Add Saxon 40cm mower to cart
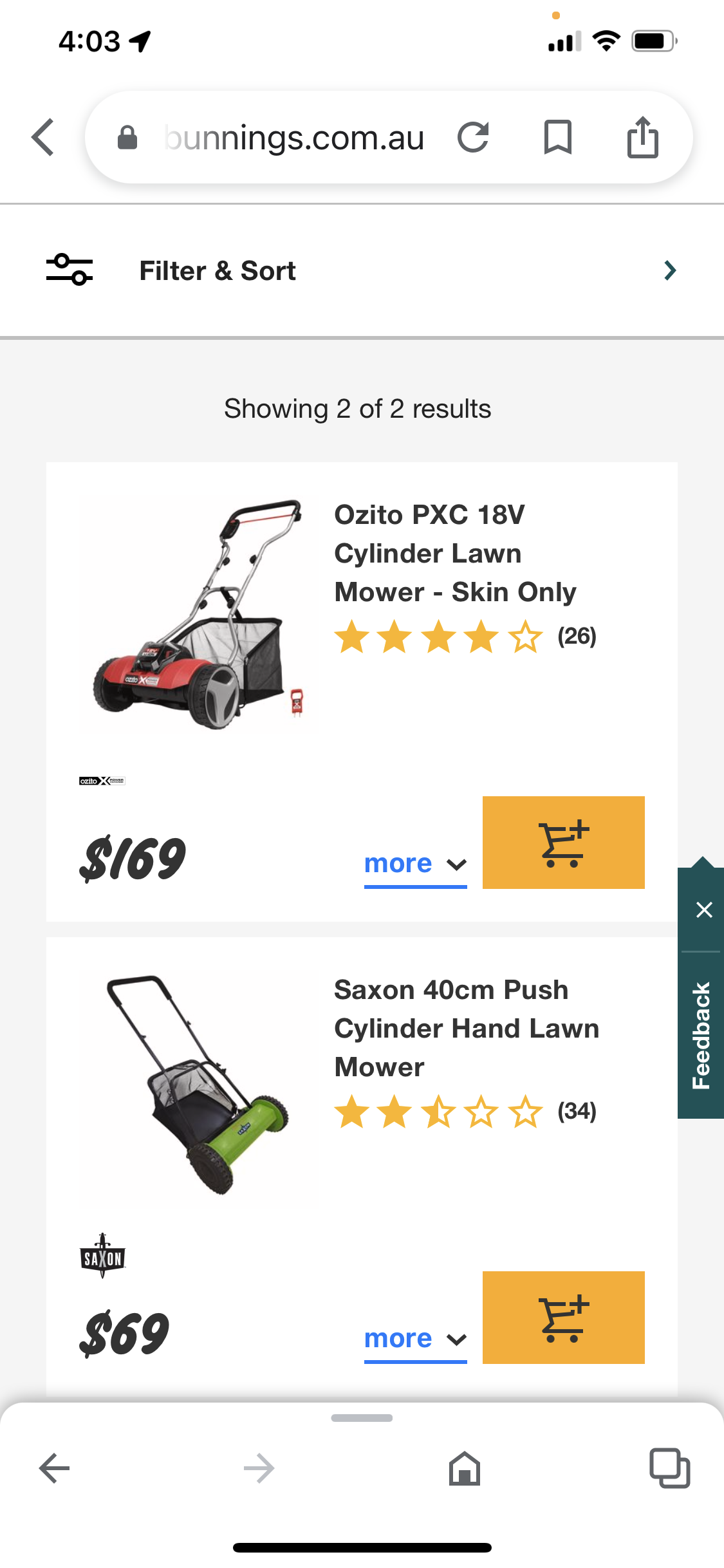 click(x=563, y=1318)
